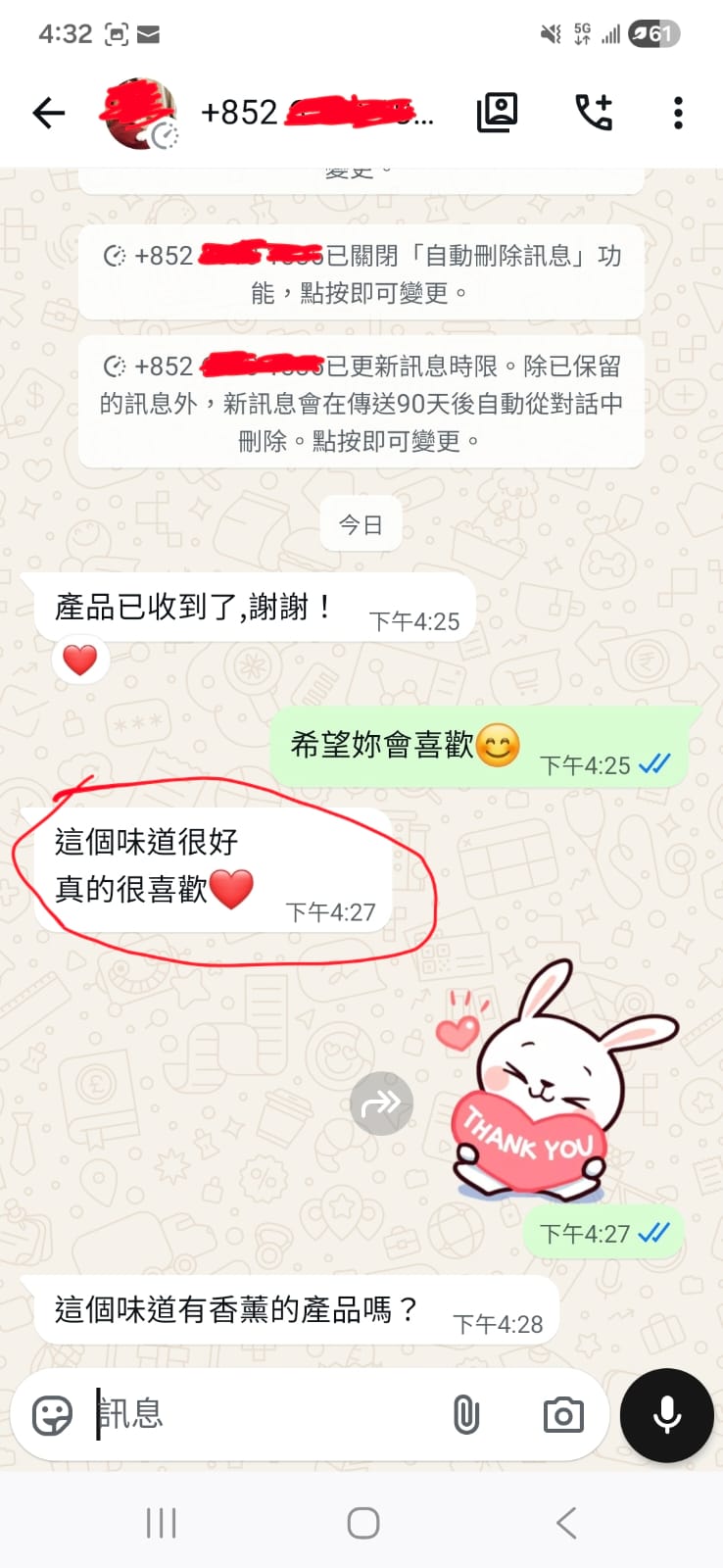Attach a file with the paperclip icon

tap(465, 1414)
